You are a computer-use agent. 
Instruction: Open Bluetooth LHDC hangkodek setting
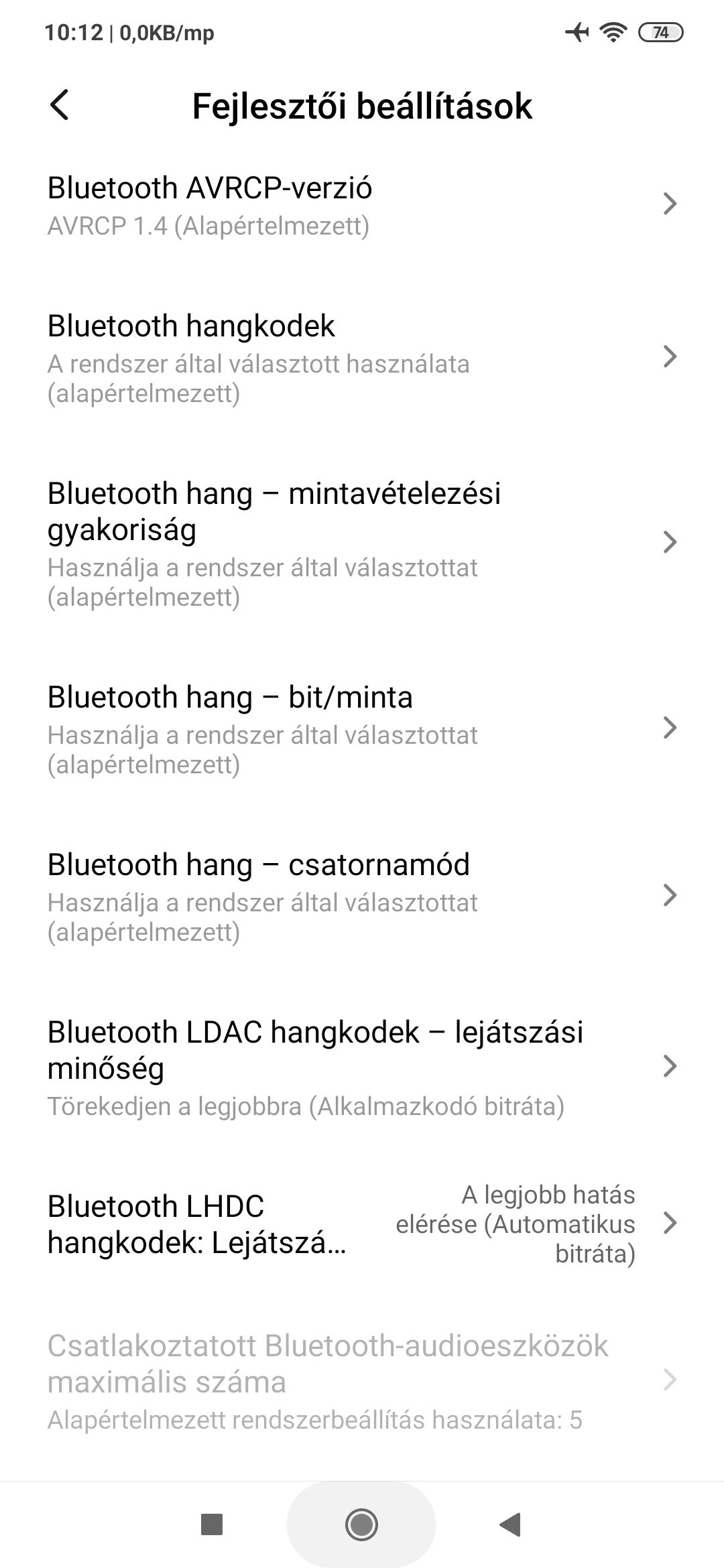click(x=362, y=1224)
